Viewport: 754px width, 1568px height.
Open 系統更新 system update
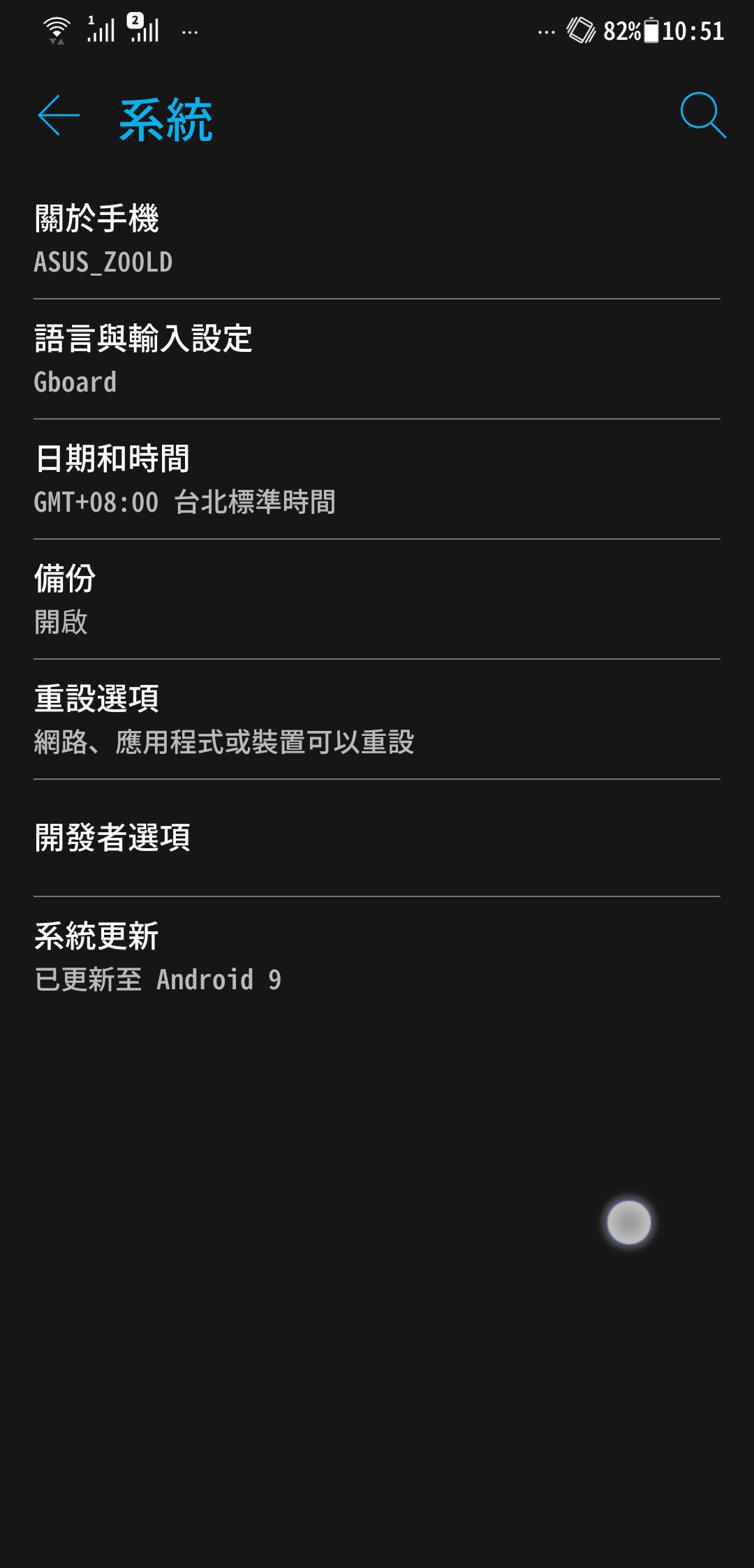377,956
